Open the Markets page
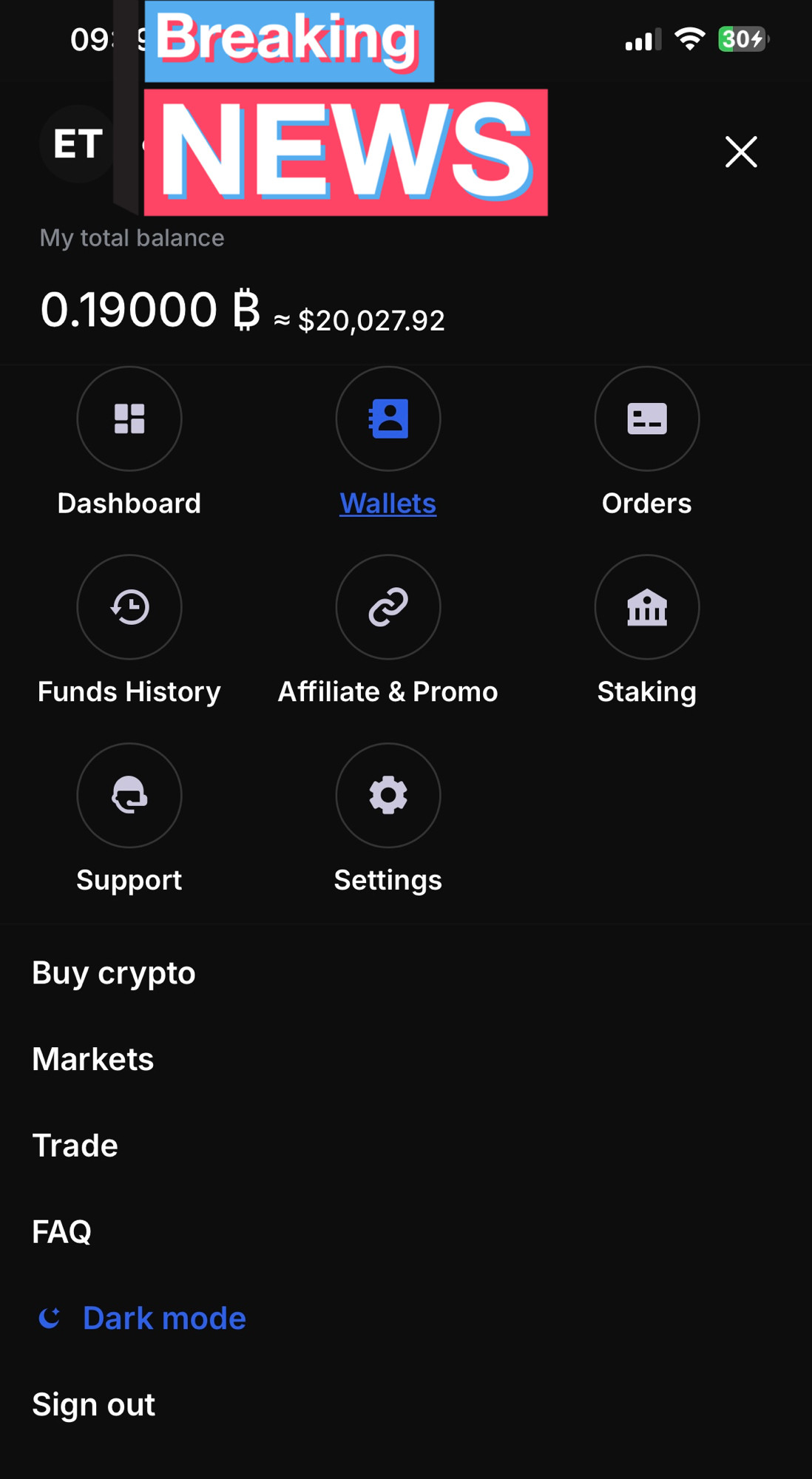This screenshot has width=812, height=1479. (x=93, y=1059)
